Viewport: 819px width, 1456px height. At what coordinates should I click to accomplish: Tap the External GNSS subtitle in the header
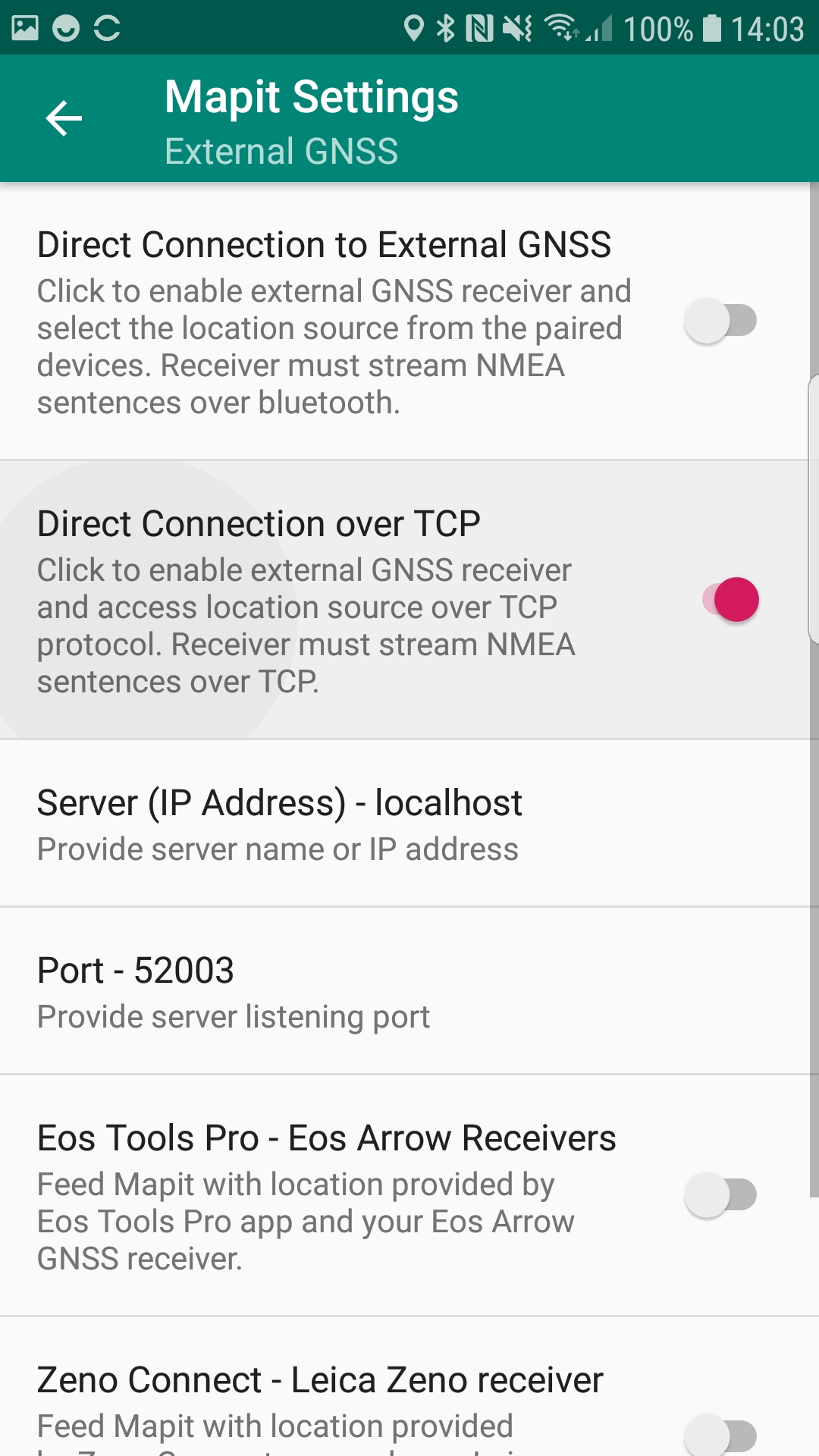click(281, 150)
